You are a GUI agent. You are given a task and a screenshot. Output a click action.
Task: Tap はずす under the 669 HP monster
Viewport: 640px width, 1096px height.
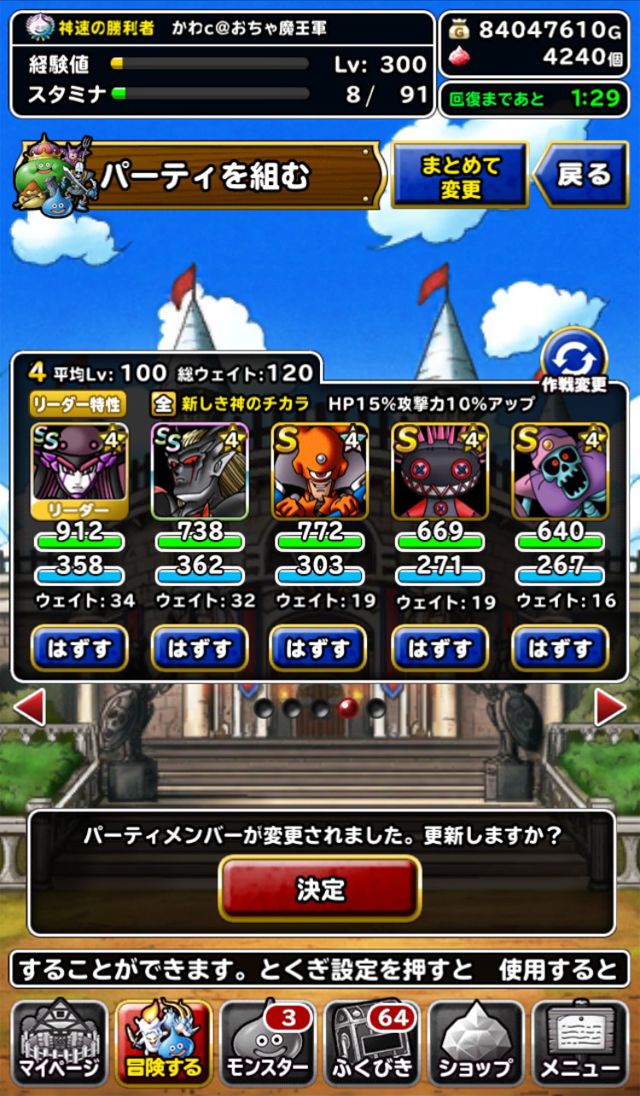click(439, 648)
